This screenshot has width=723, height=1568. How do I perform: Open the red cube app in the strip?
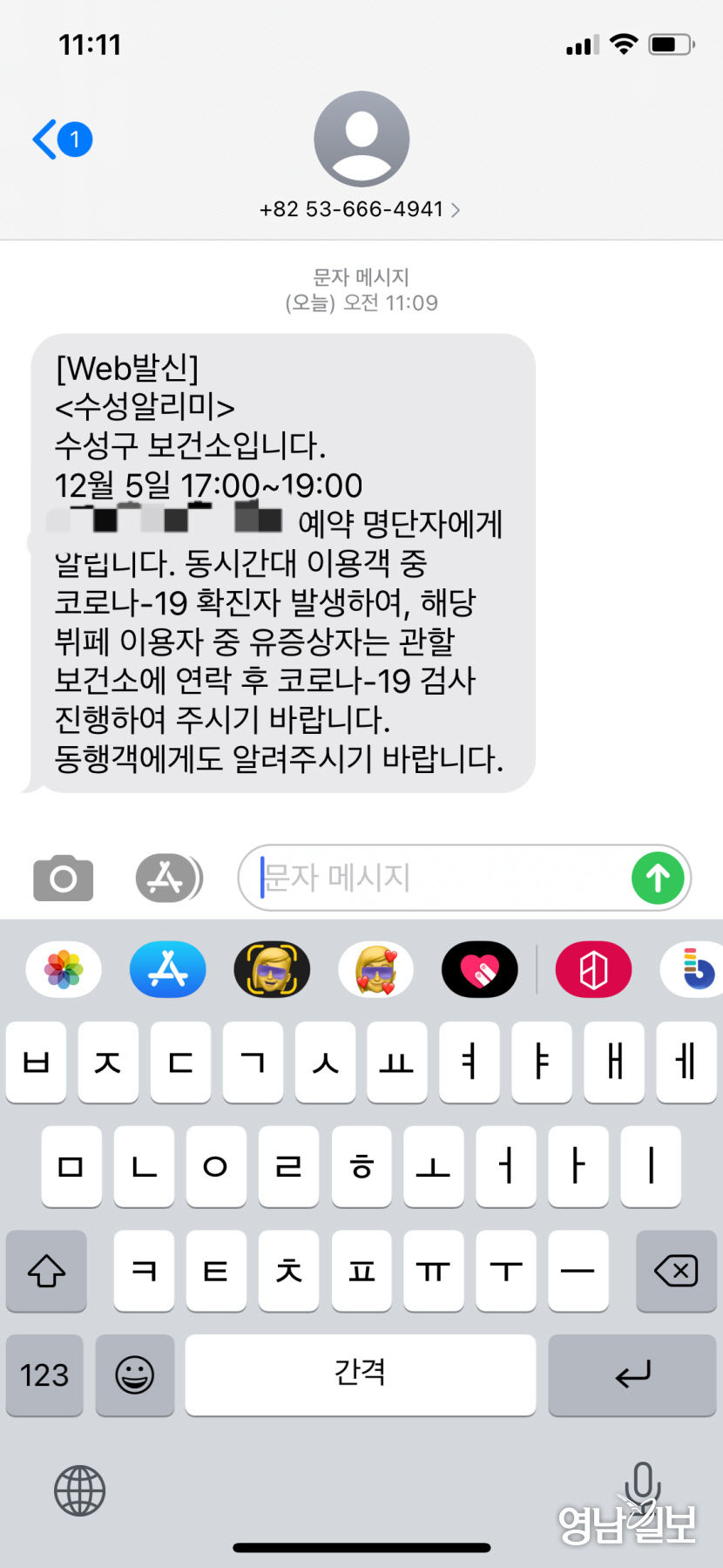coord(593,968)
